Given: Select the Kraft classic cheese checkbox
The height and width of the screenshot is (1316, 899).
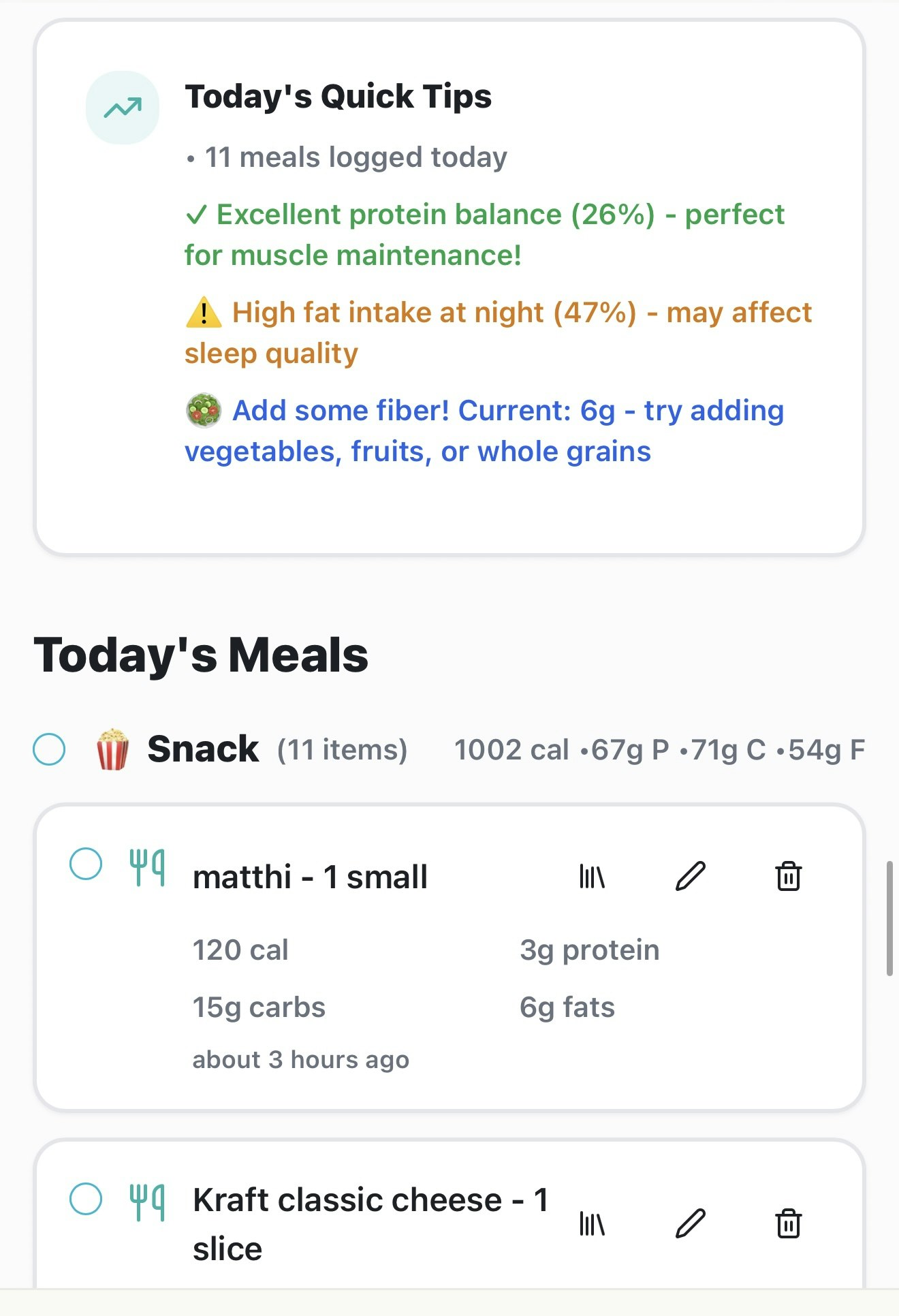Looking at the screenshot, I should point(86,1199).
